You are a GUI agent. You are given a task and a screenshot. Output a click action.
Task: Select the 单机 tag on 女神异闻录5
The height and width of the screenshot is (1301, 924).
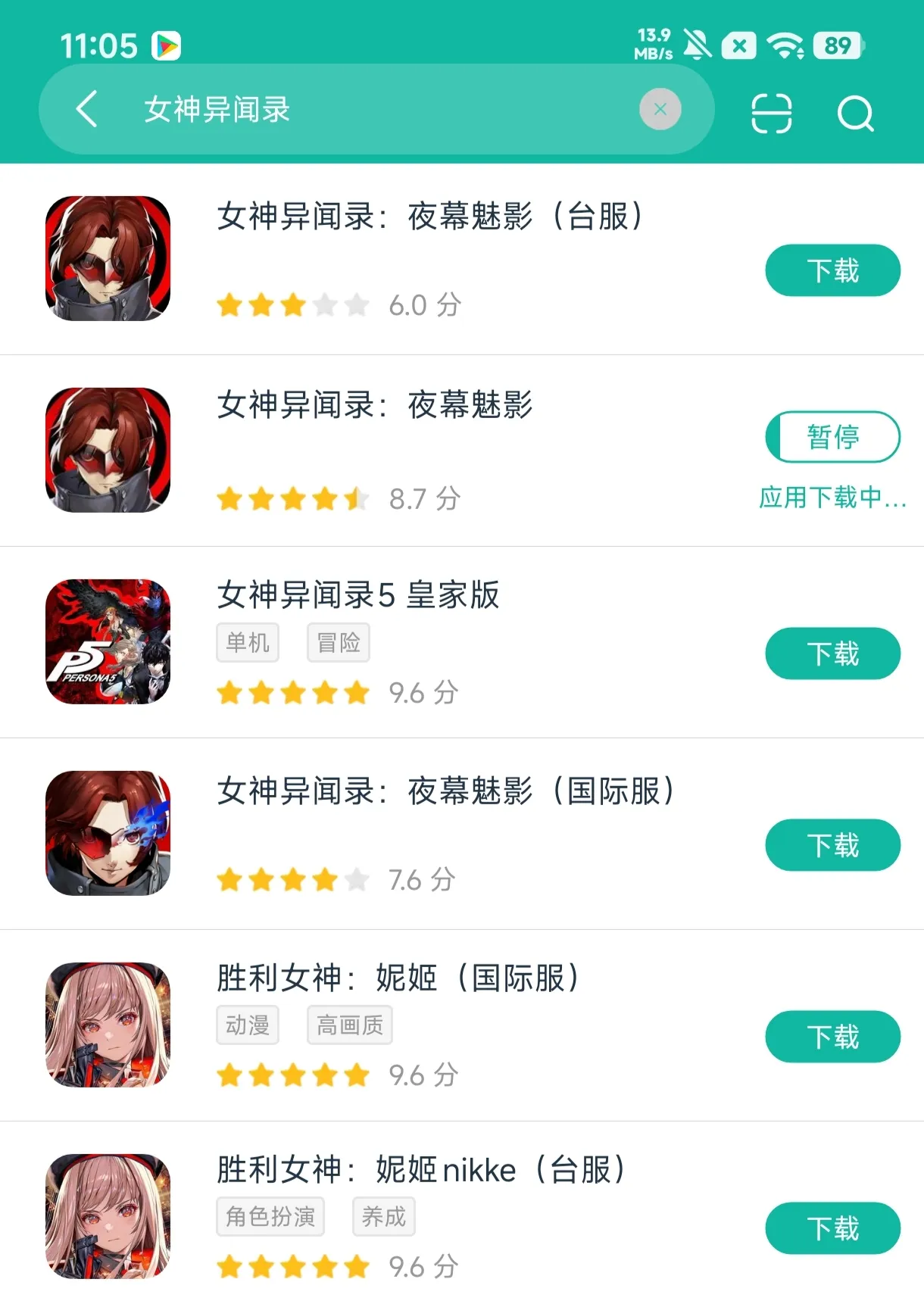pos(248,641)
